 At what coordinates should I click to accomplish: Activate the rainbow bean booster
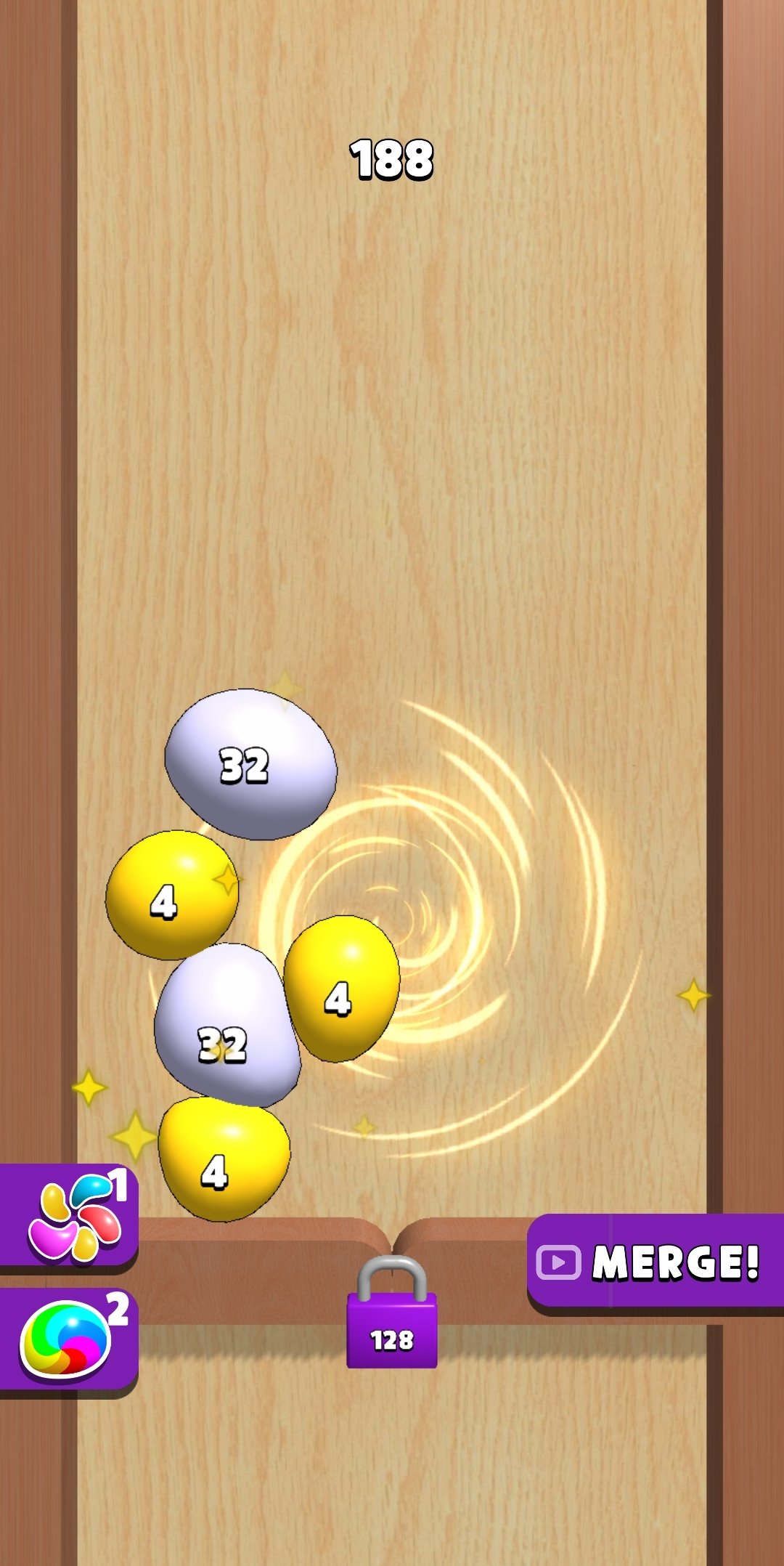click(x=68, y=1341)
